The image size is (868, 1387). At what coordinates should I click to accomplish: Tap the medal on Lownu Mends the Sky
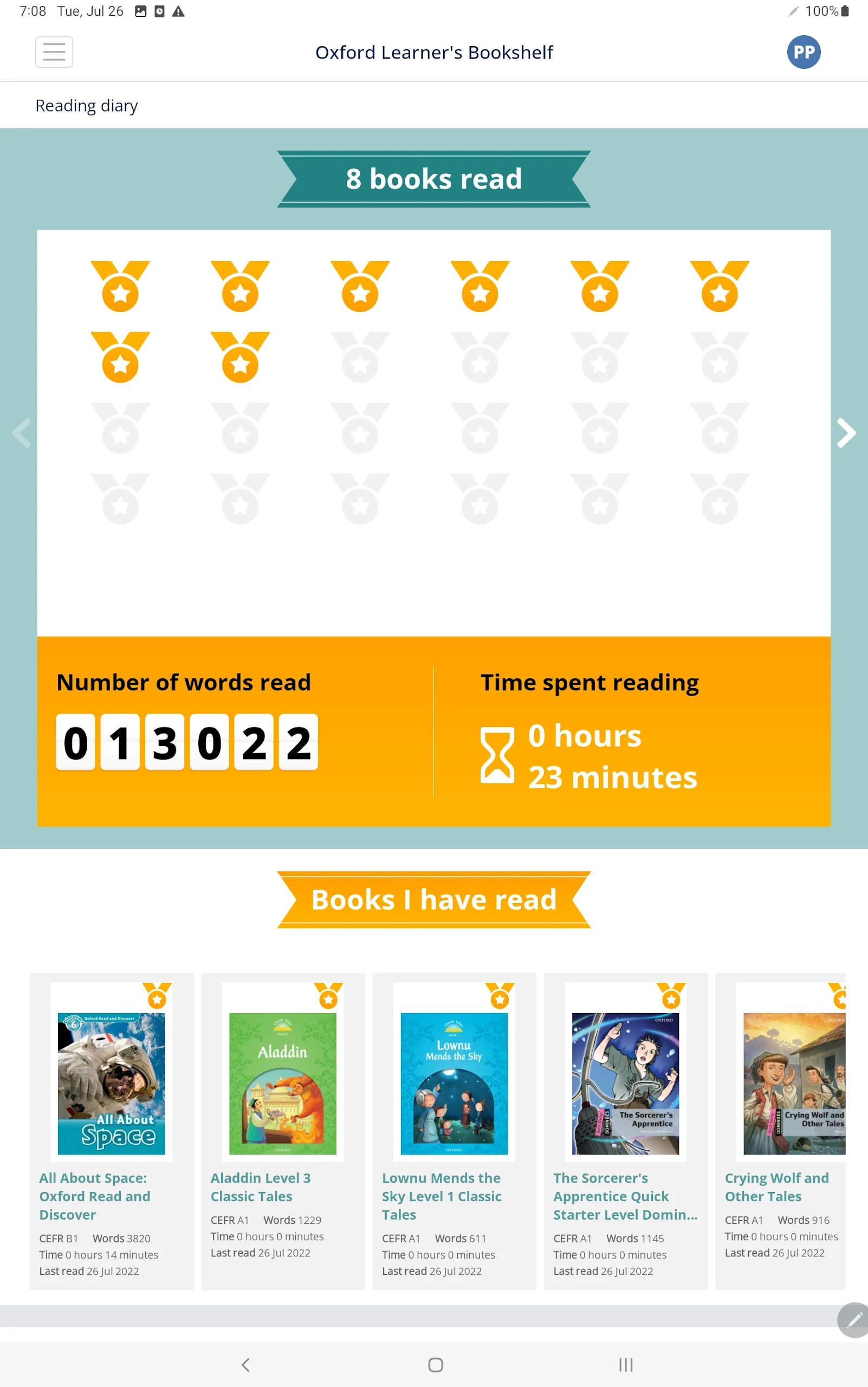499,999
